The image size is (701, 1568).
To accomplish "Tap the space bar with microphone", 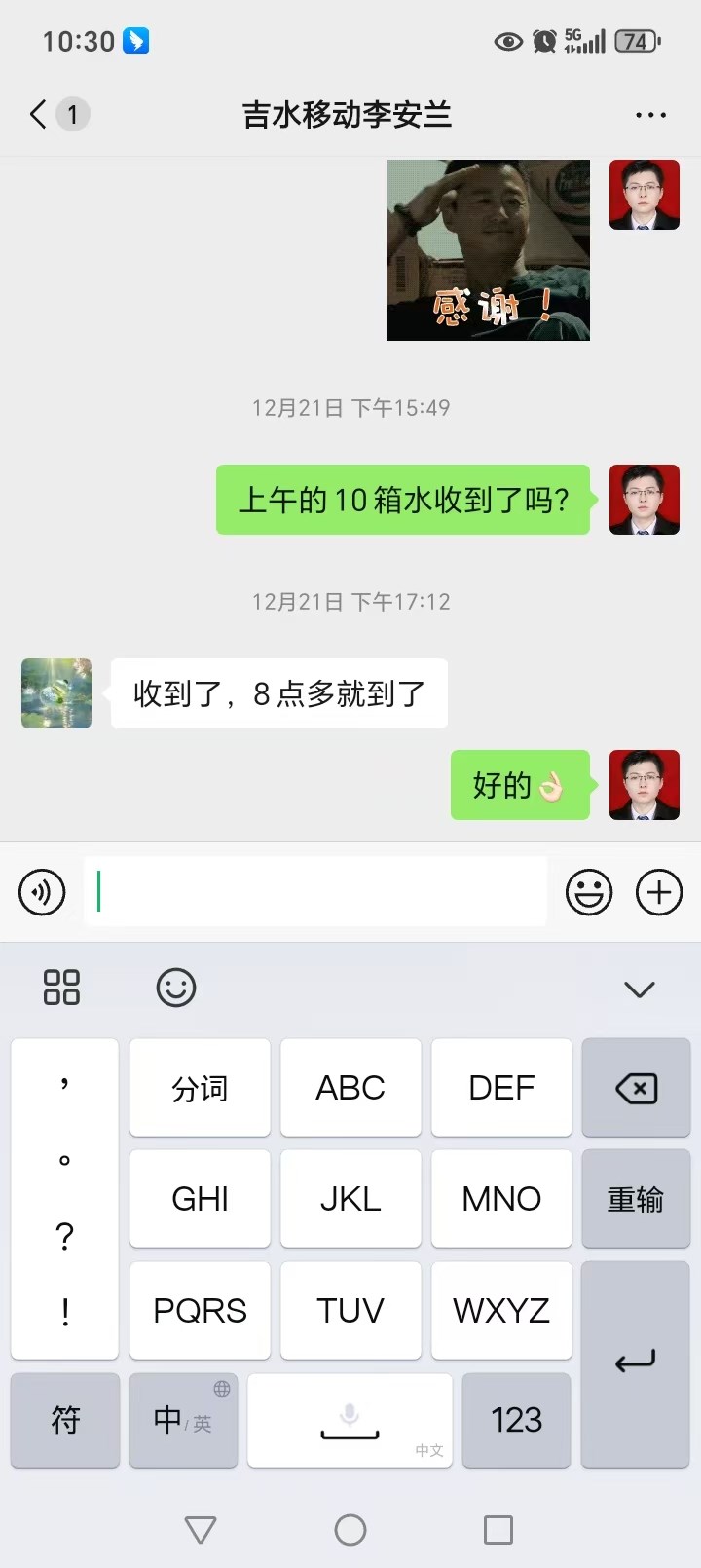I will point(350,1420).
